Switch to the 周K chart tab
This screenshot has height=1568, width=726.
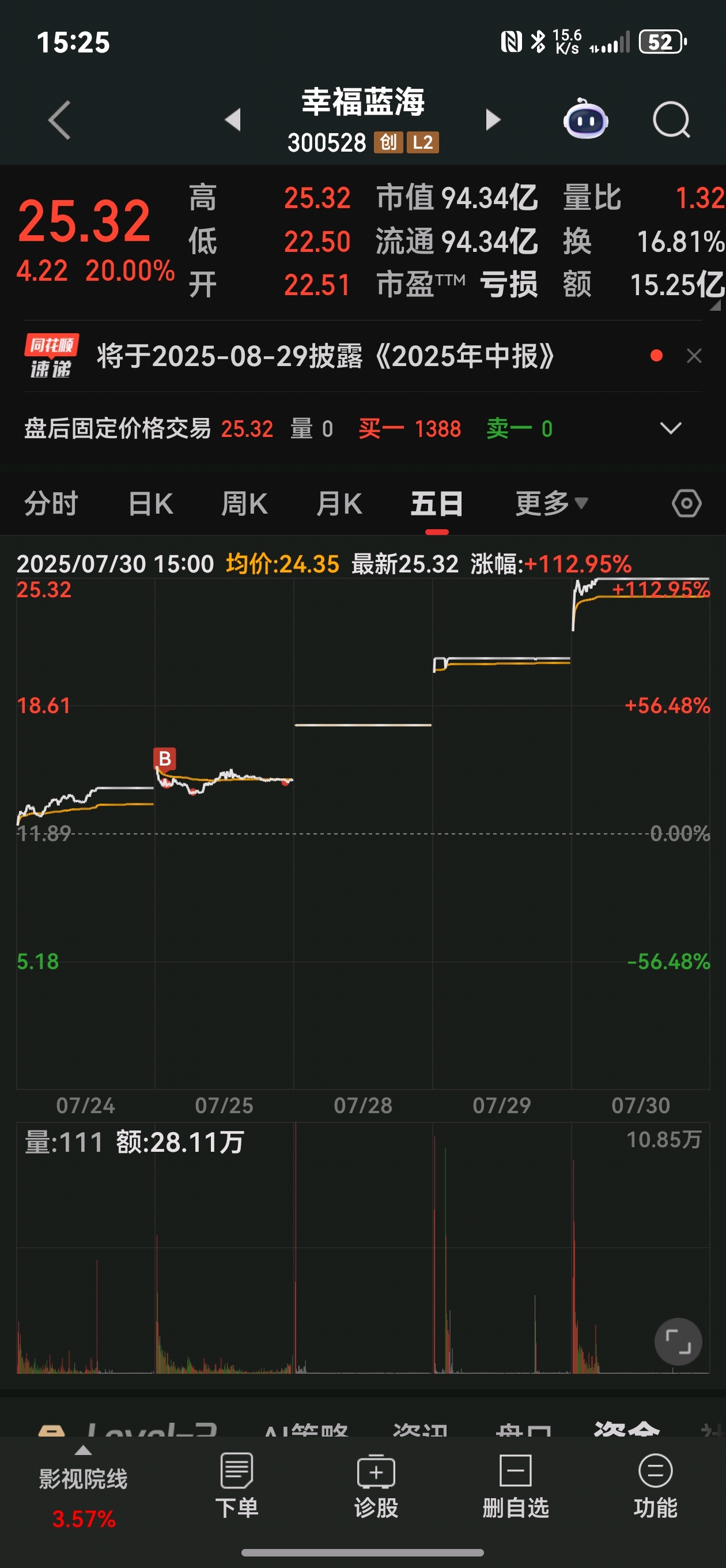click(244, 504)
